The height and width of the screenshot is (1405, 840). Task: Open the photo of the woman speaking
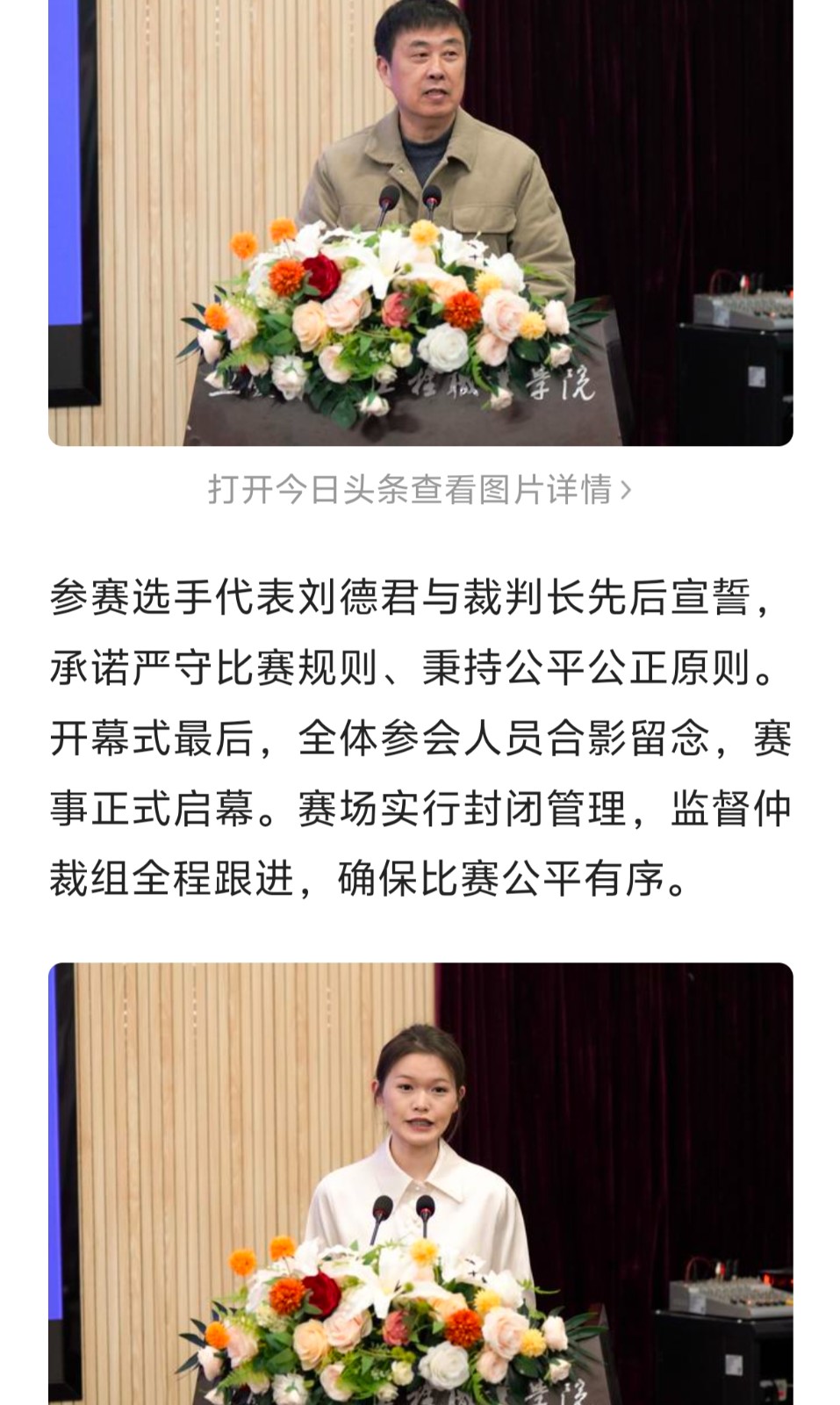(420, 1185)
